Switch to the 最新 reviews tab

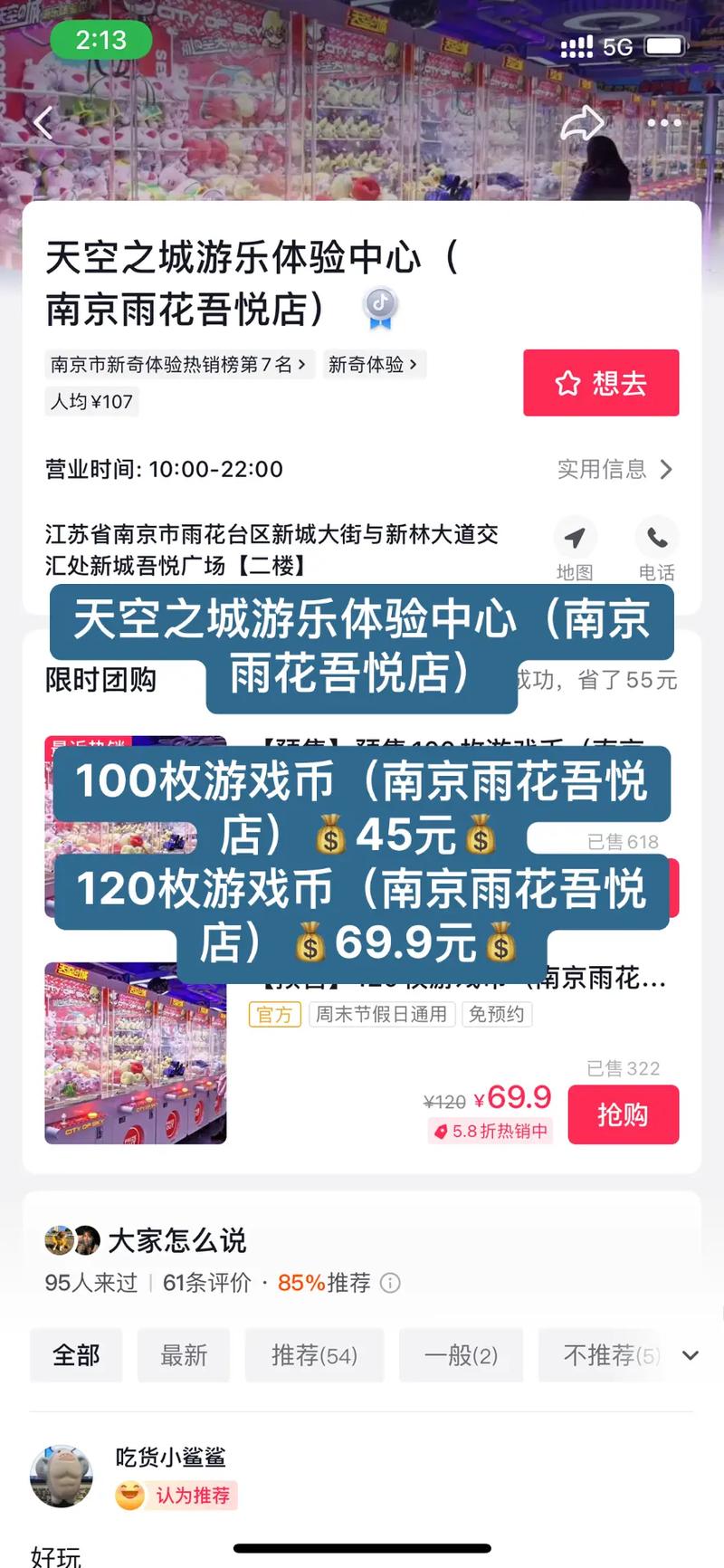point(184,1355)
